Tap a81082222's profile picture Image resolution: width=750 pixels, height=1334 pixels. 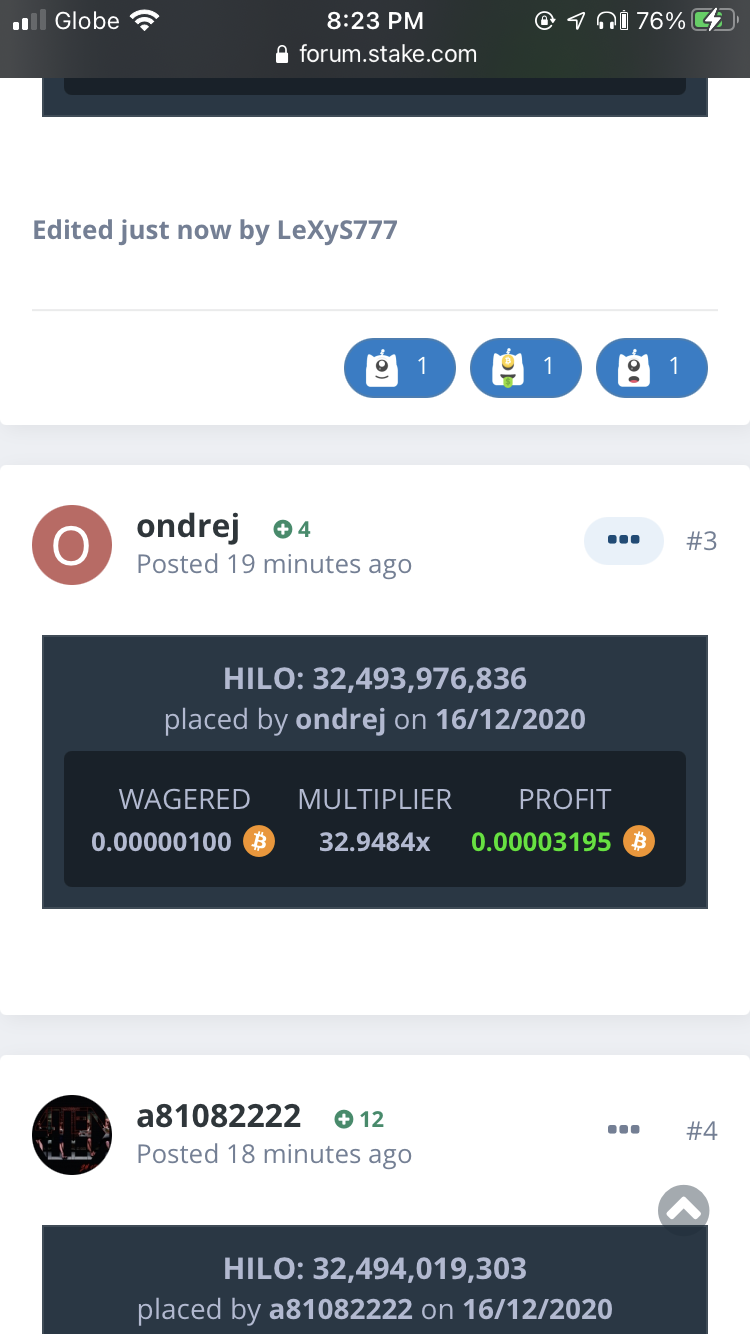pyautogui.click(x=72, y=1135)
